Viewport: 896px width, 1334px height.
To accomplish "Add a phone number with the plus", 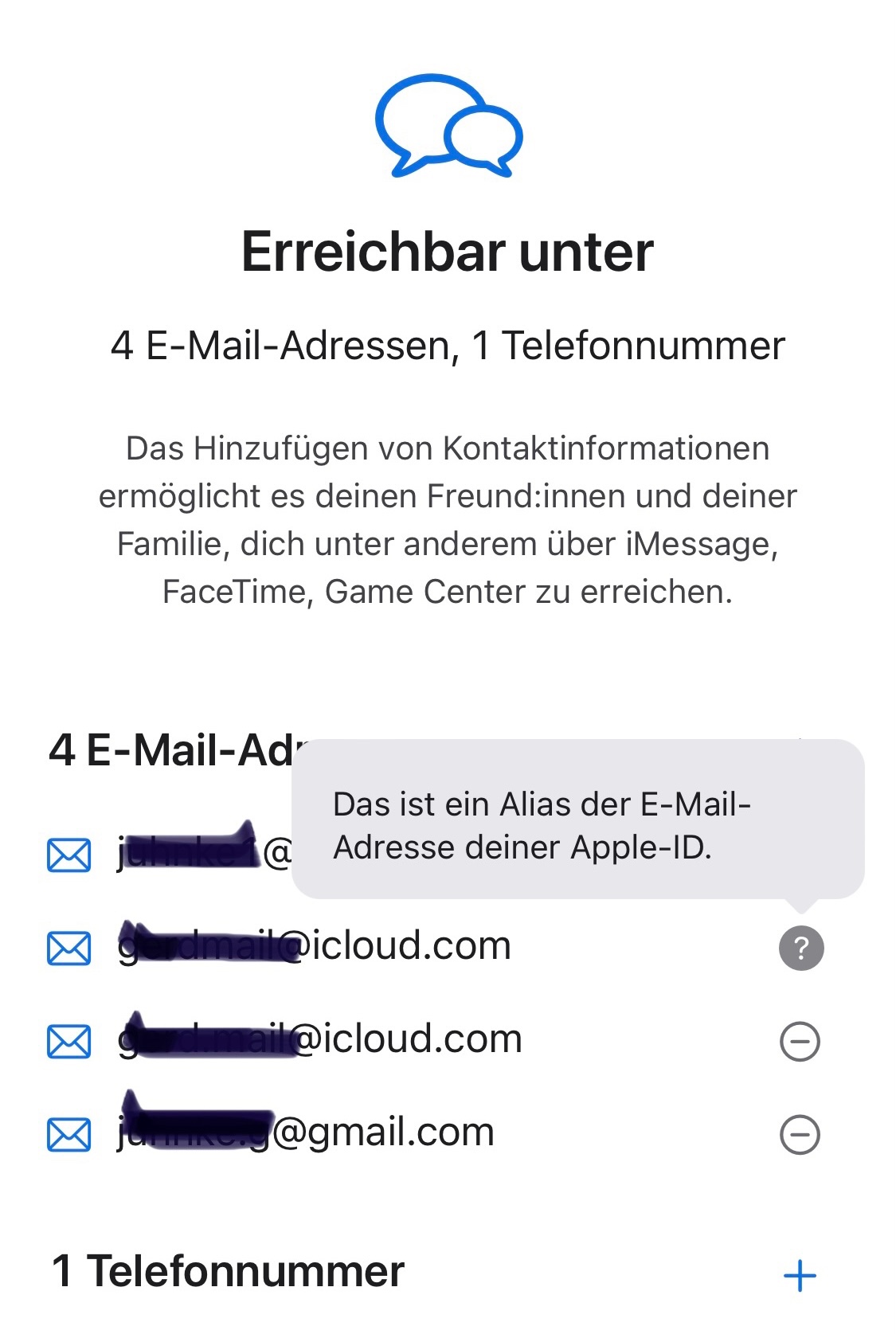I will coord(800,1275).
